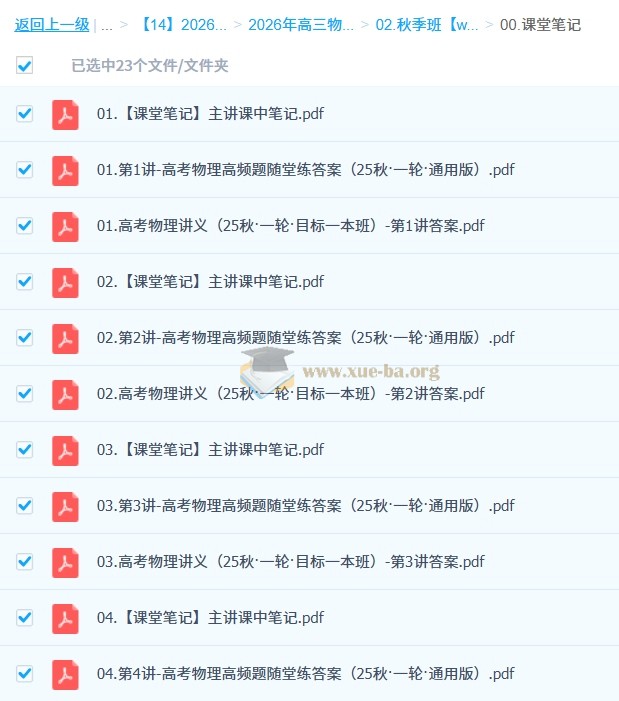Deselect checkbox for 01.第1讲 随堂练答案 file
The height and width of the screenshot is (701, 619).
25,170
